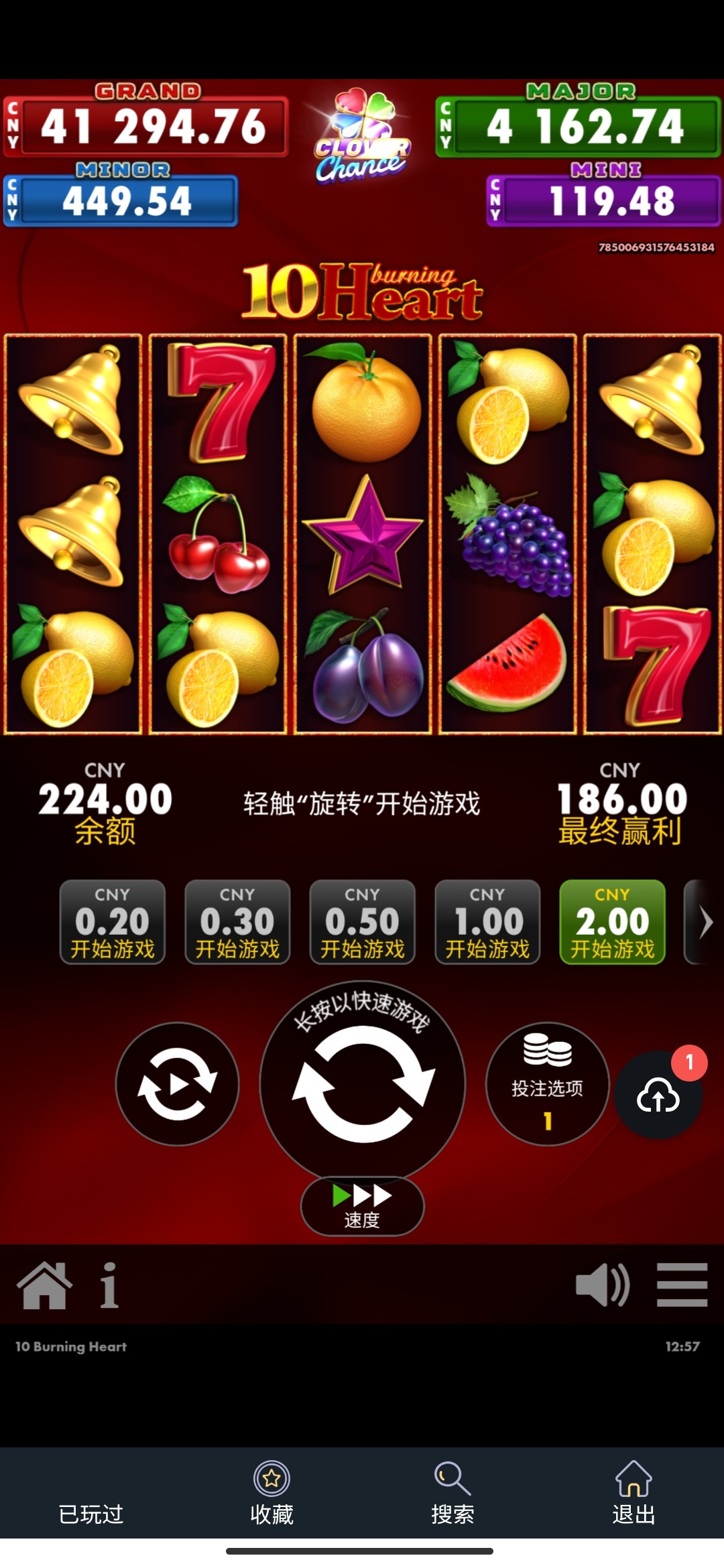This screenshot has width=724, height=1568.
Task: Select the CNY 0.20 bet button
Action: coord(112,922)
